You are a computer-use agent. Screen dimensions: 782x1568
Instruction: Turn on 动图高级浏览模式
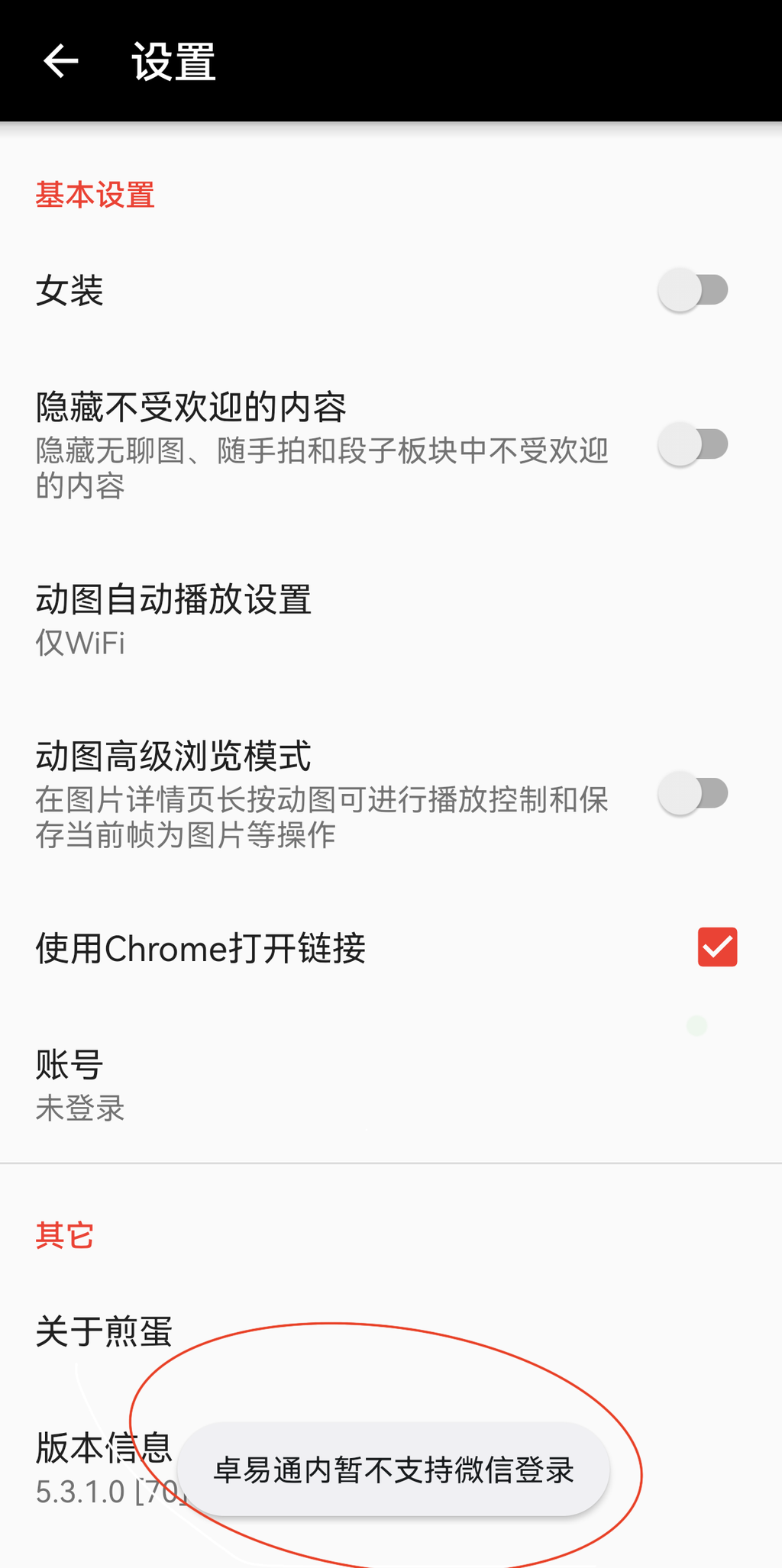[693, 794]
